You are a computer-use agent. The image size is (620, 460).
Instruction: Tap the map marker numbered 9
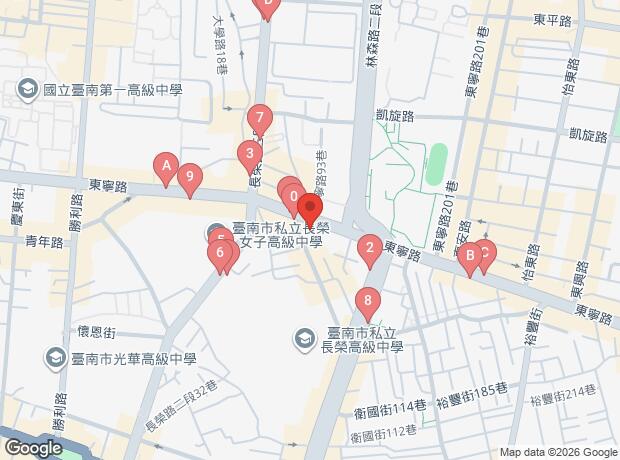tap(190, 176)
